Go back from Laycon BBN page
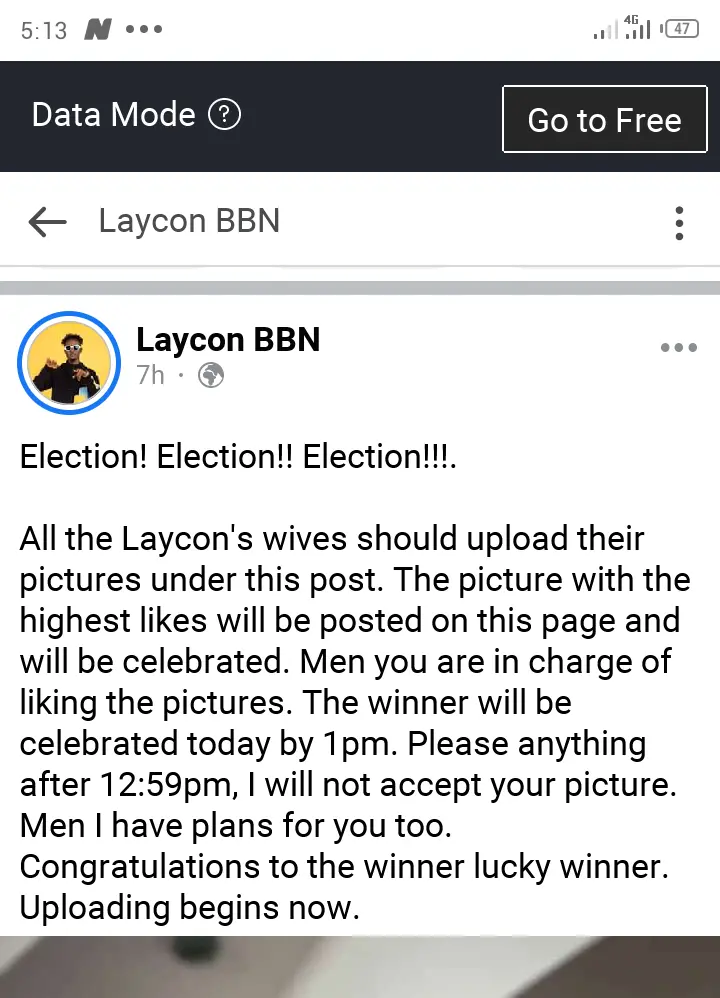720x998 pixels. coord(47,222)
